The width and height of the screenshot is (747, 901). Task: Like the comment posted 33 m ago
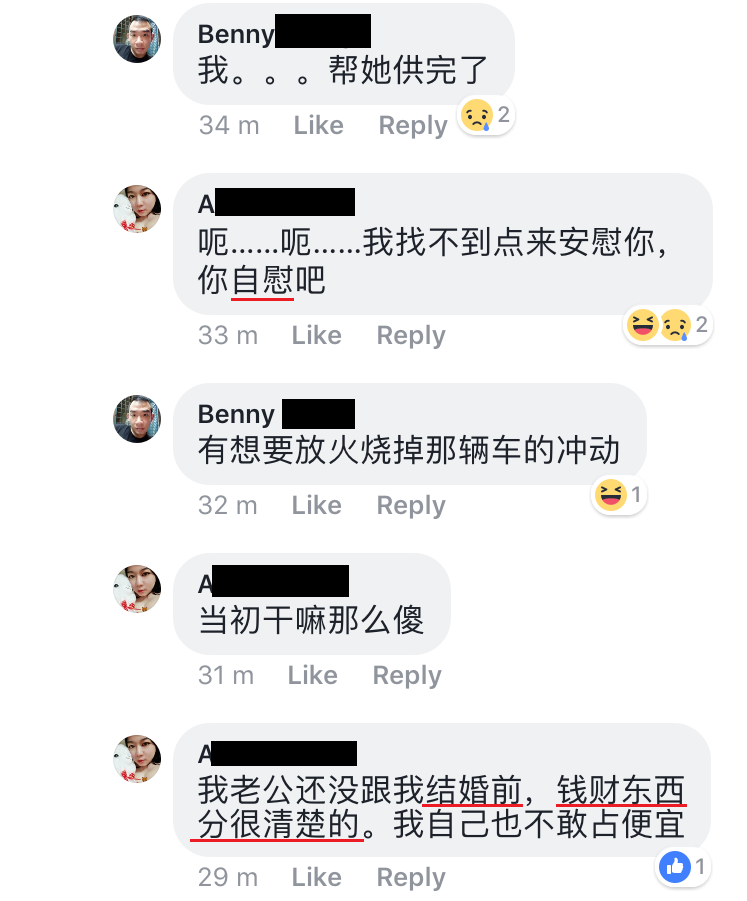(x=316, y=336)
